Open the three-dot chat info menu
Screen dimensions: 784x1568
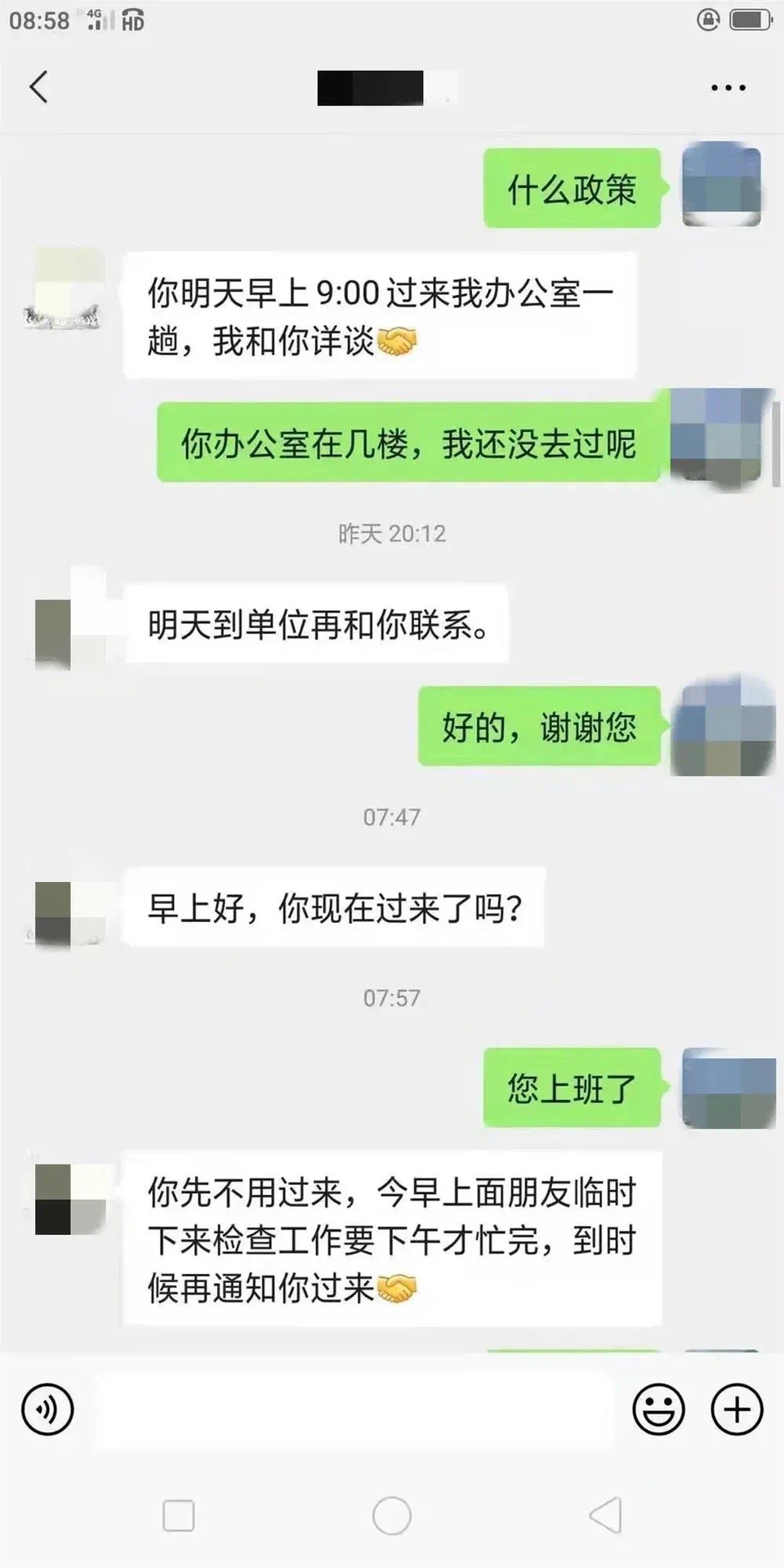728,87
